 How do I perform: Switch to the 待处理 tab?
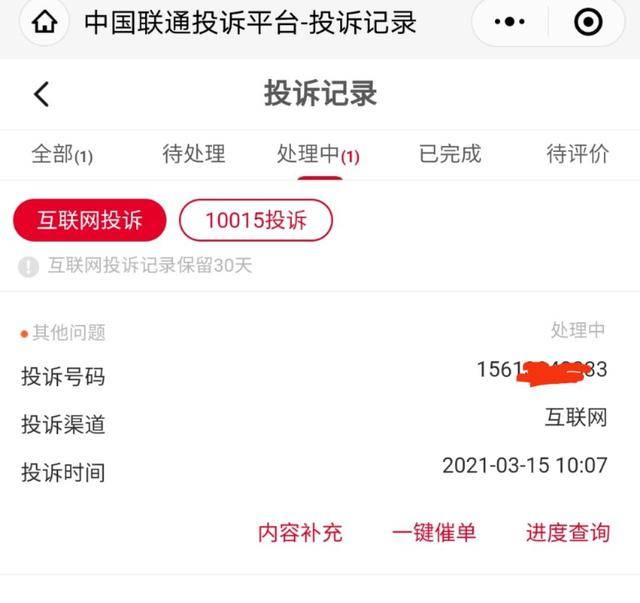(194, 154)
